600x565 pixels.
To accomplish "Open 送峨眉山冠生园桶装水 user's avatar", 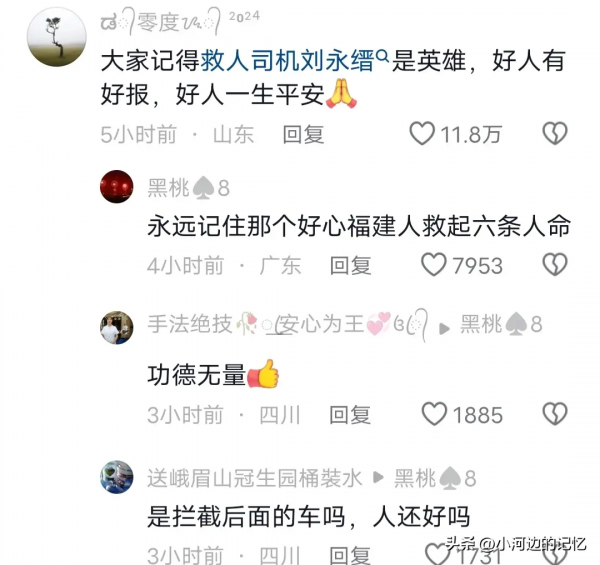I will pos(117,477).
